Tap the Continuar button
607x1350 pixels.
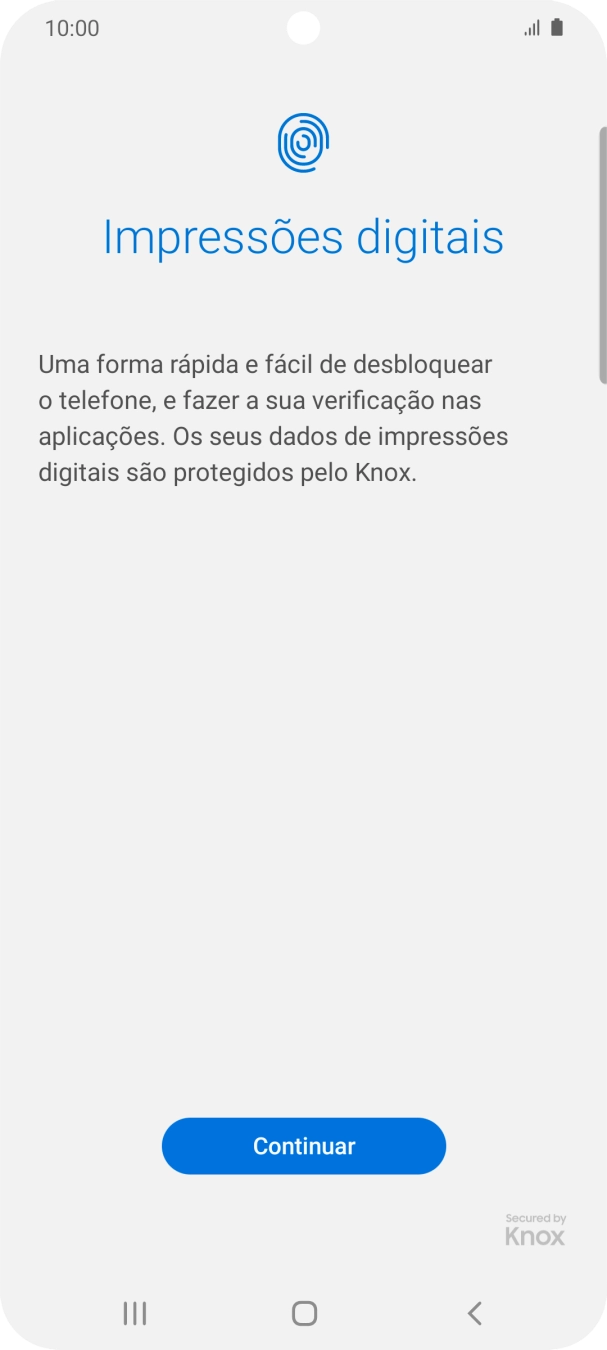pos(303,1146)
